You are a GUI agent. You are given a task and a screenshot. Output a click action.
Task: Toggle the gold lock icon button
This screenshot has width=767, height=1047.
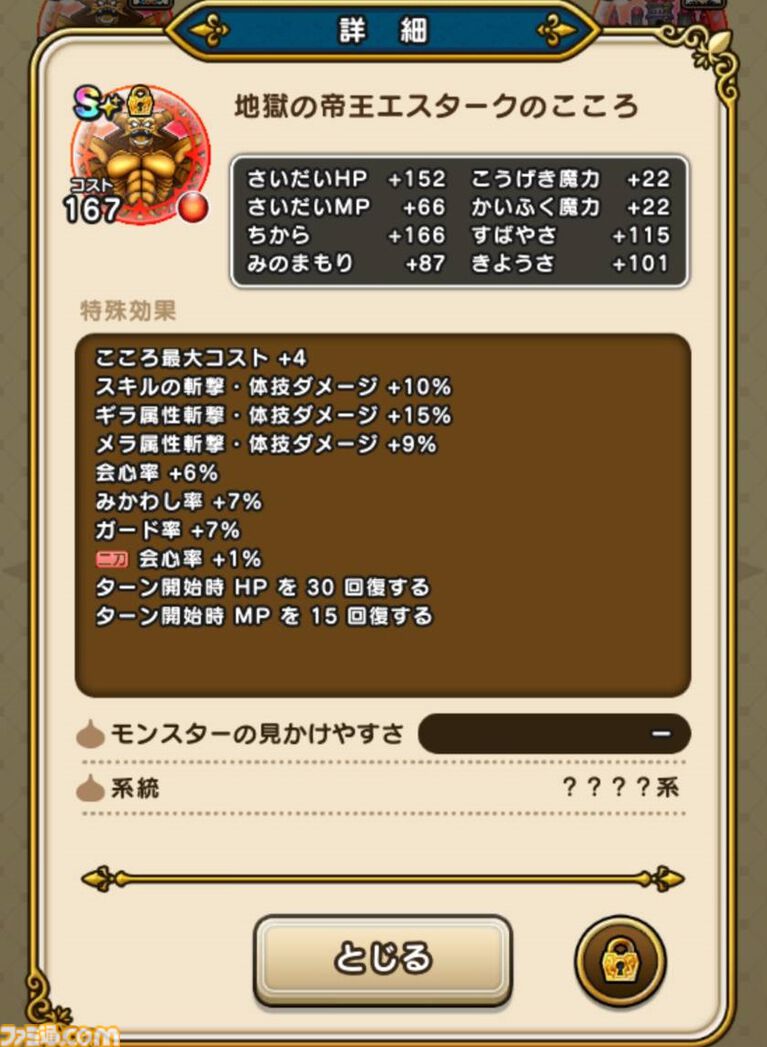point(620,962)
